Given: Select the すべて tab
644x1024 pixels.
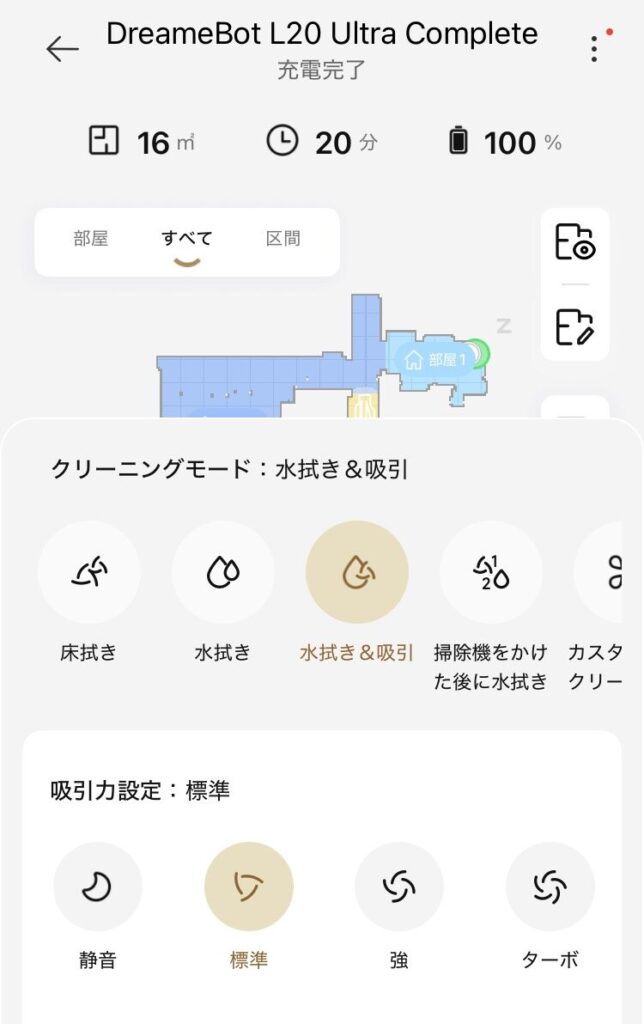Looking at the screenshot, I should [187, 239].
